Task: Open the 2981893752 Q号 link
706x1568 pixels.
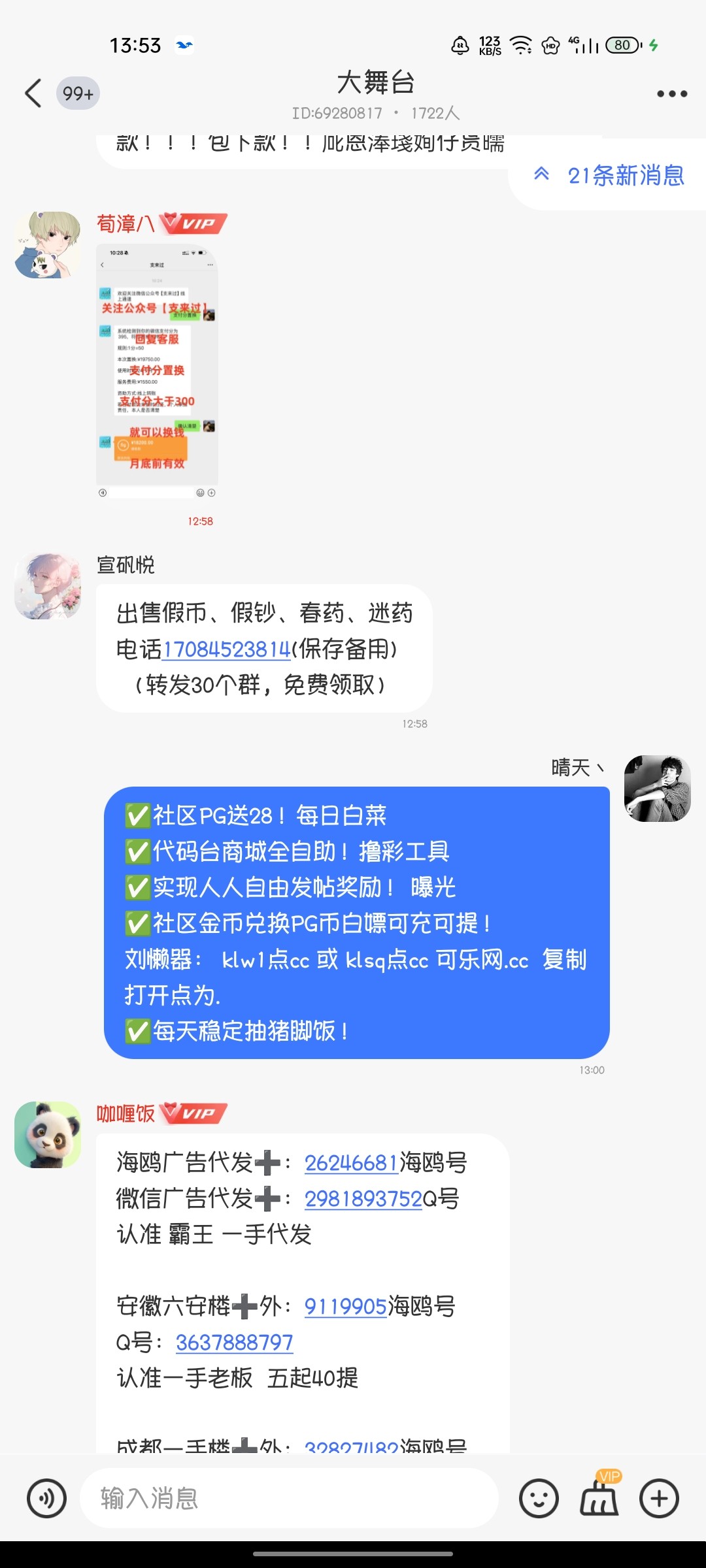Action: (x=366, y=1198)
